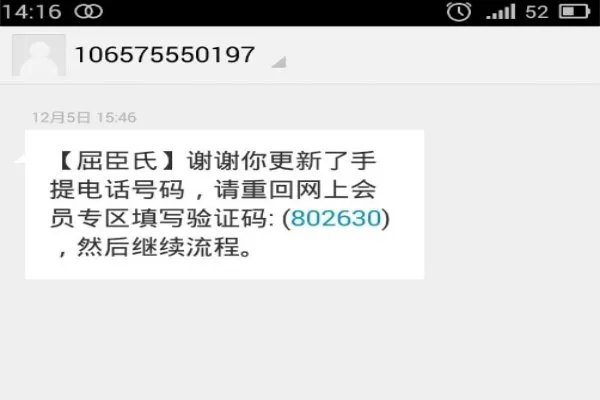The width and height of the screenshot is (600, 400).
Task: Tap the sender's contact avatar
Action: coord(38,55)
